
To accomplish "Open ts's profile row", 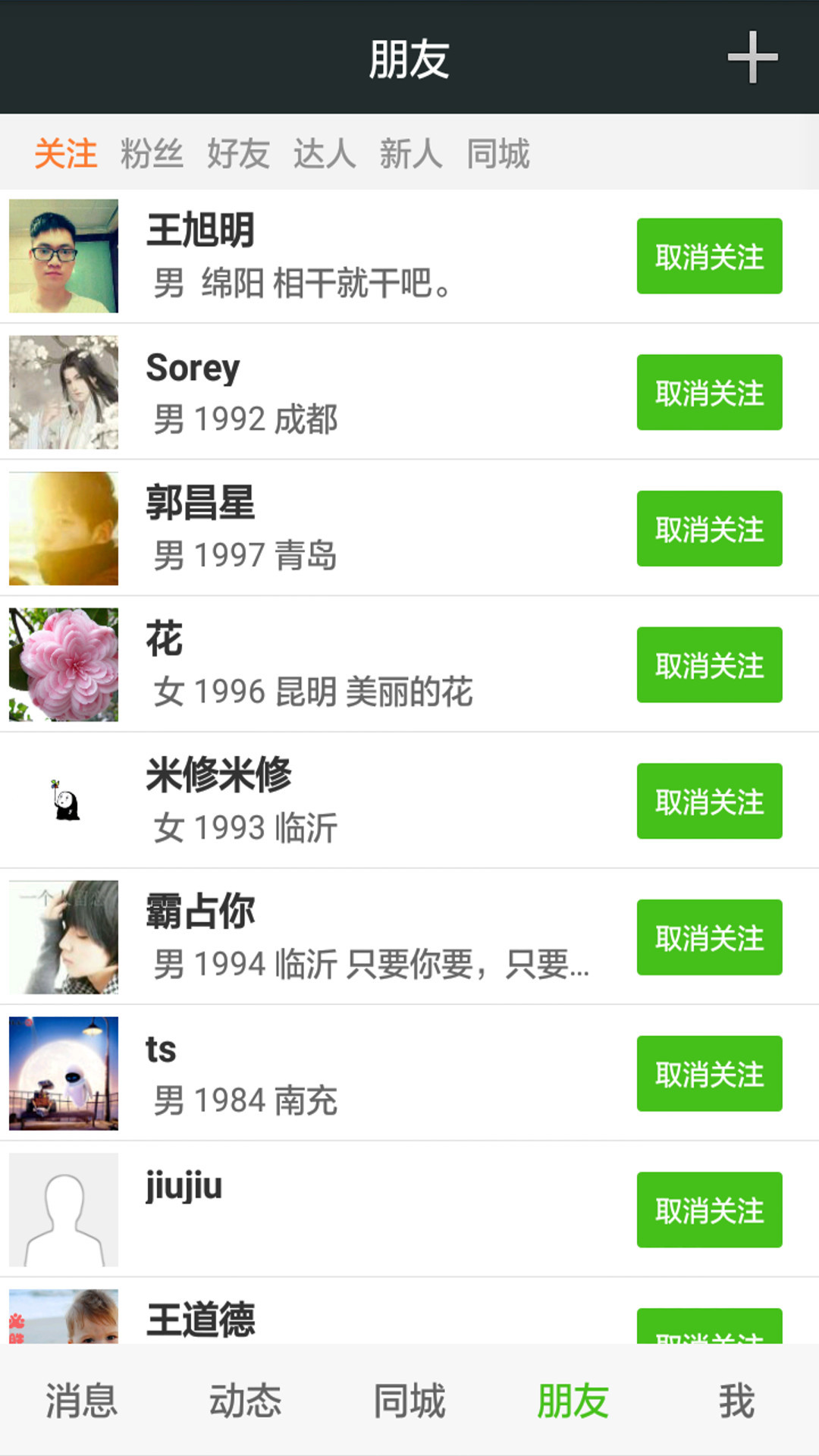I will click(341, 1073).
